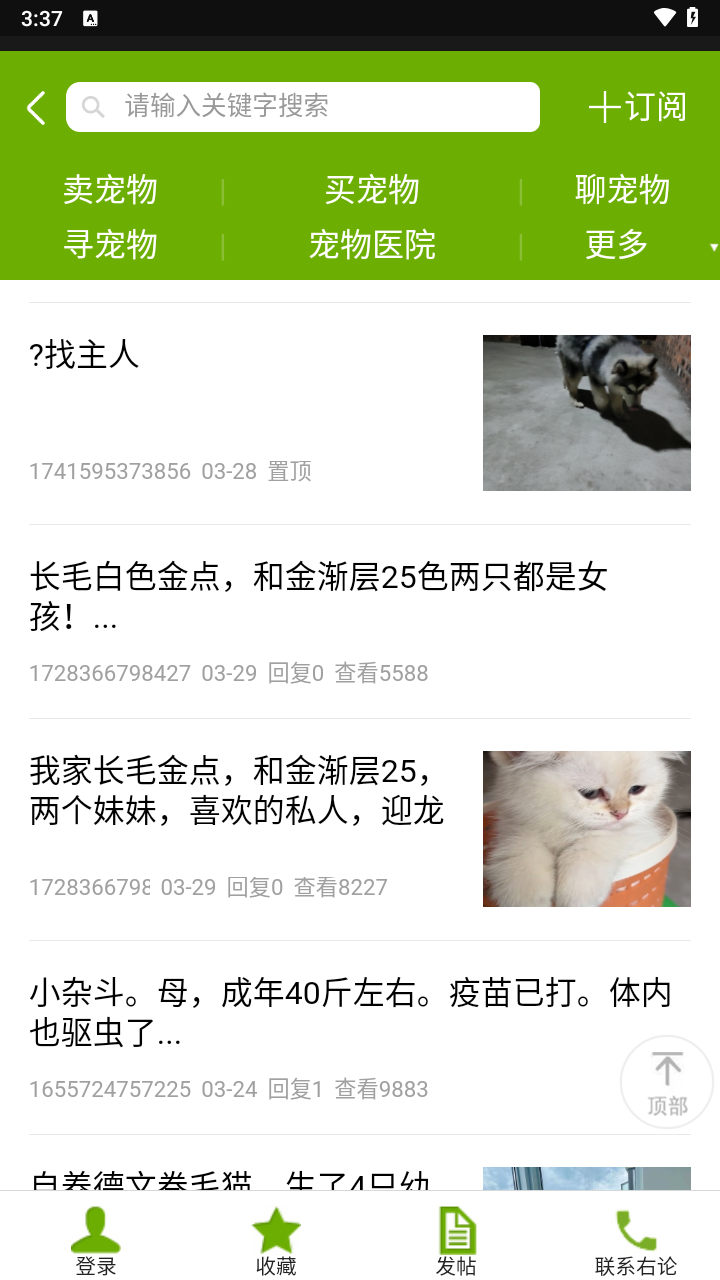The image size is (720, 1280).
Task: Open the 寻宠物 category
Action: 110,244
